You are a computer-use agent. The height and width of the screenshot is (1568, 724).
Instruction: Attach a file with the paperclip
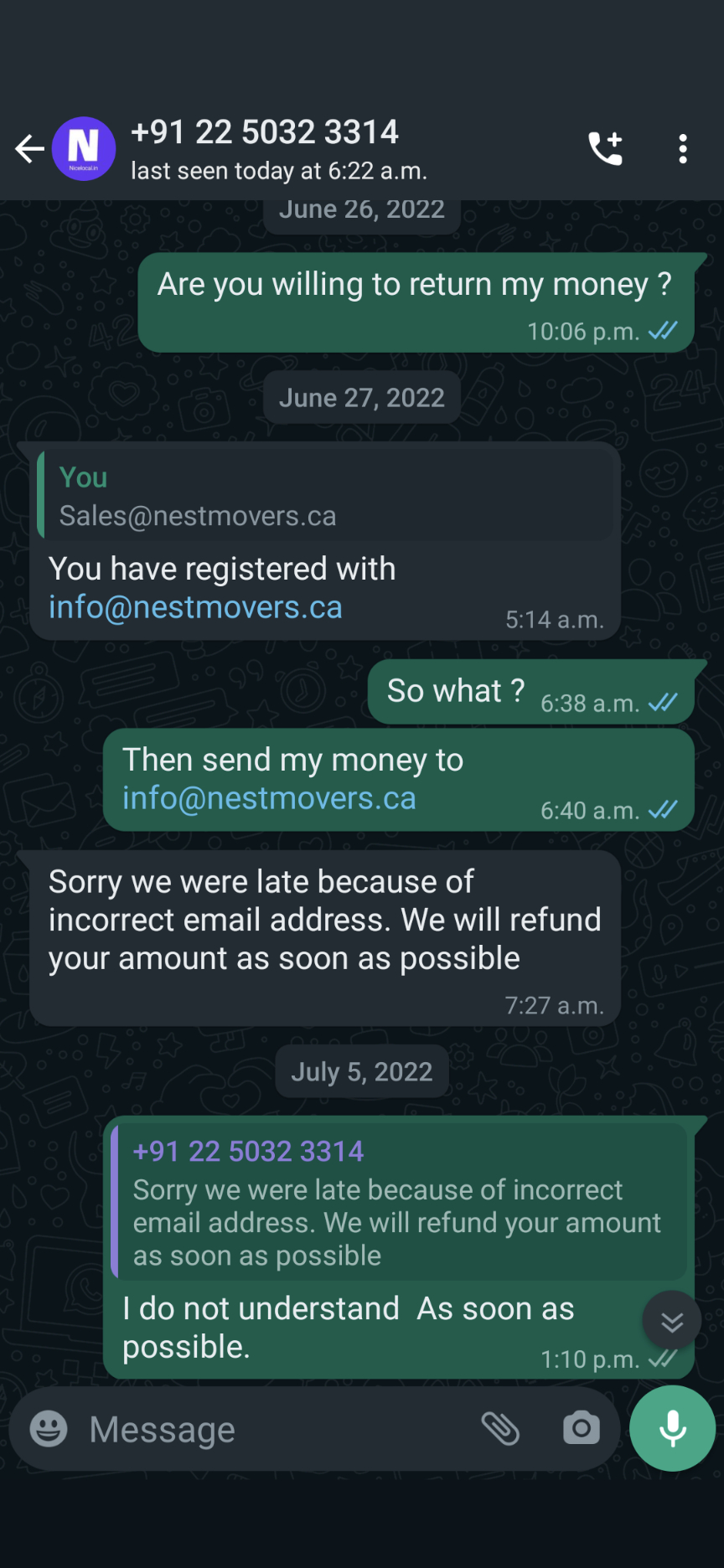tap(501, 1429)
